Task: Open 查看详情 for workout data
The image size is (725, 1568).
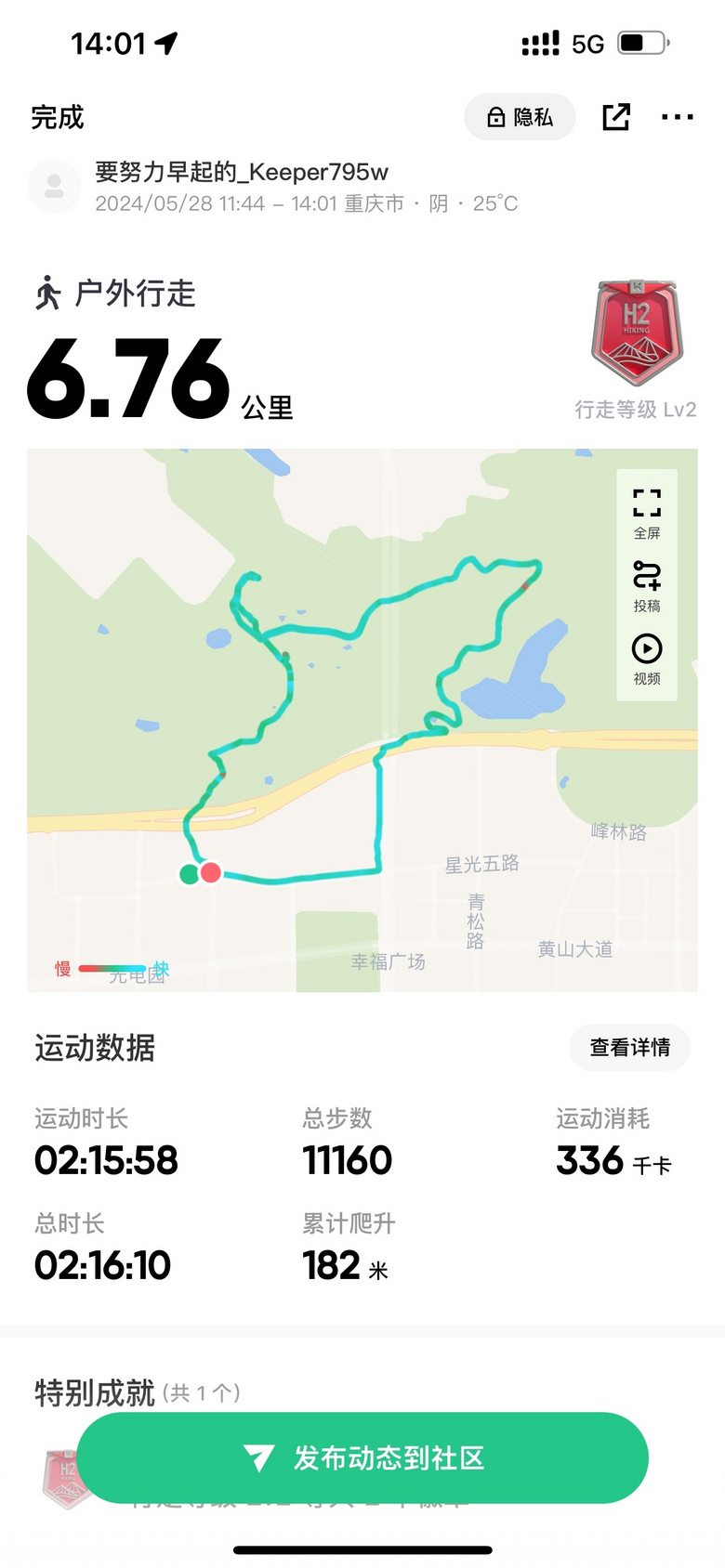Action: click(629, 1048)
